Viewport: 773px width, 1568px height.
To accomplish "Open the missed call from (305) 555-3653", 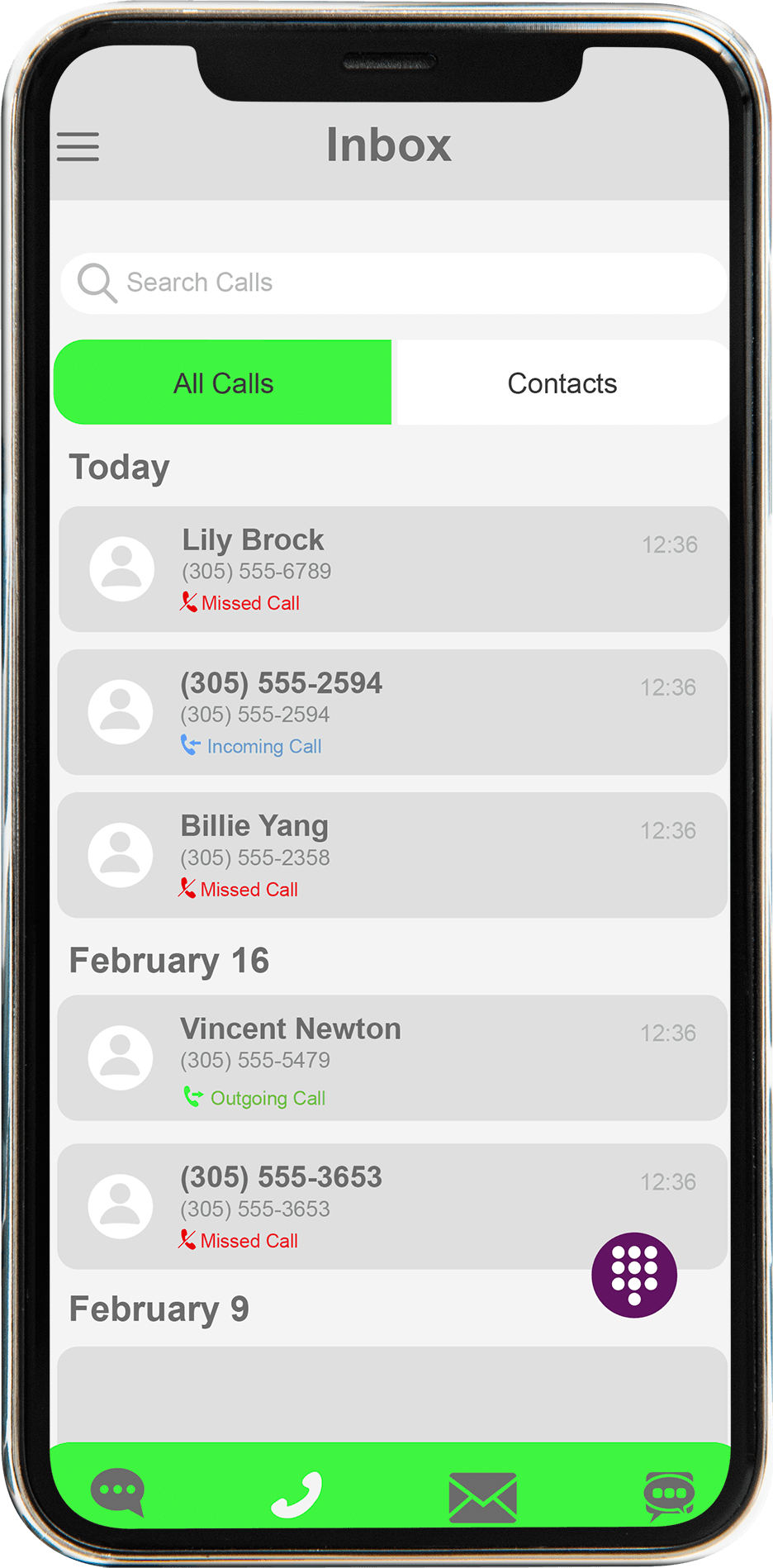I will pos(392,1207).
